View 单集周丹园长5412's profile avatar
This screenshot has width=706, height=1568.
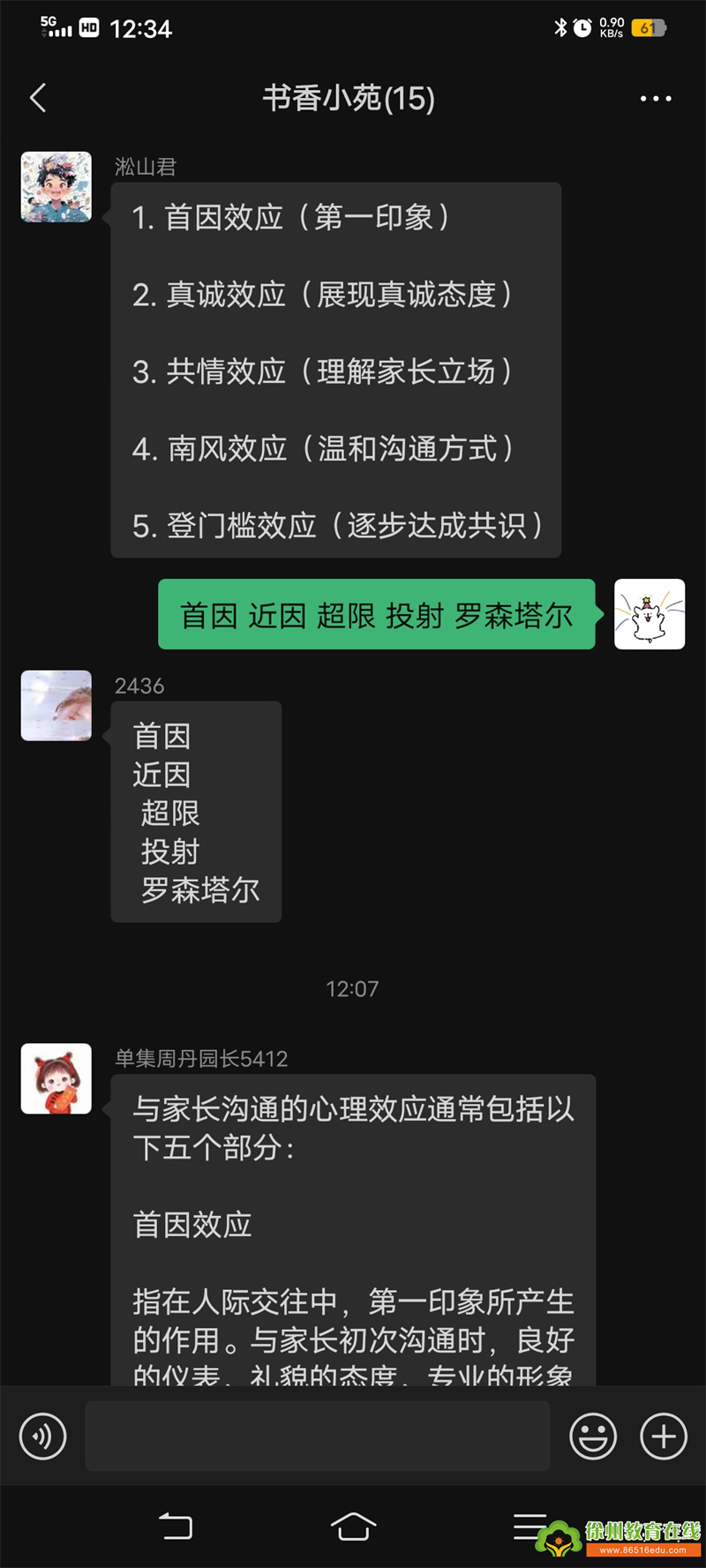56,1078
